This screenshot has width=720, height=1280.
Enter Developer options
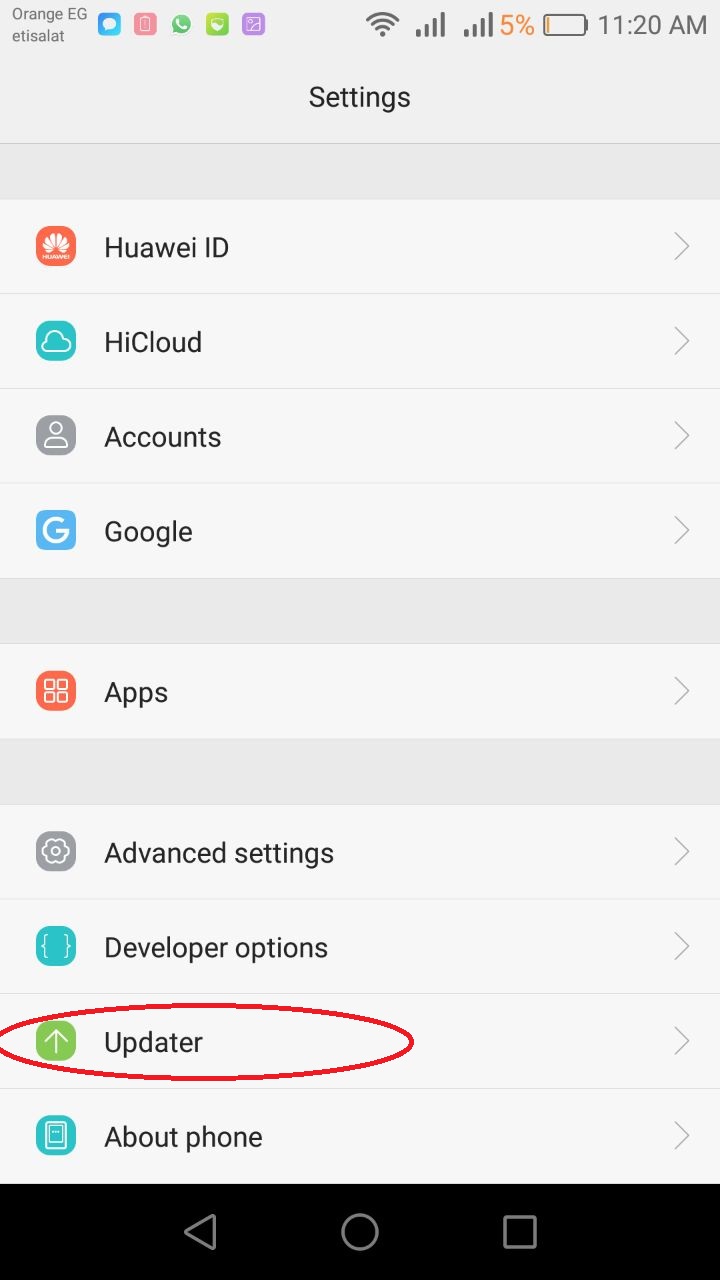pos(360,948)
